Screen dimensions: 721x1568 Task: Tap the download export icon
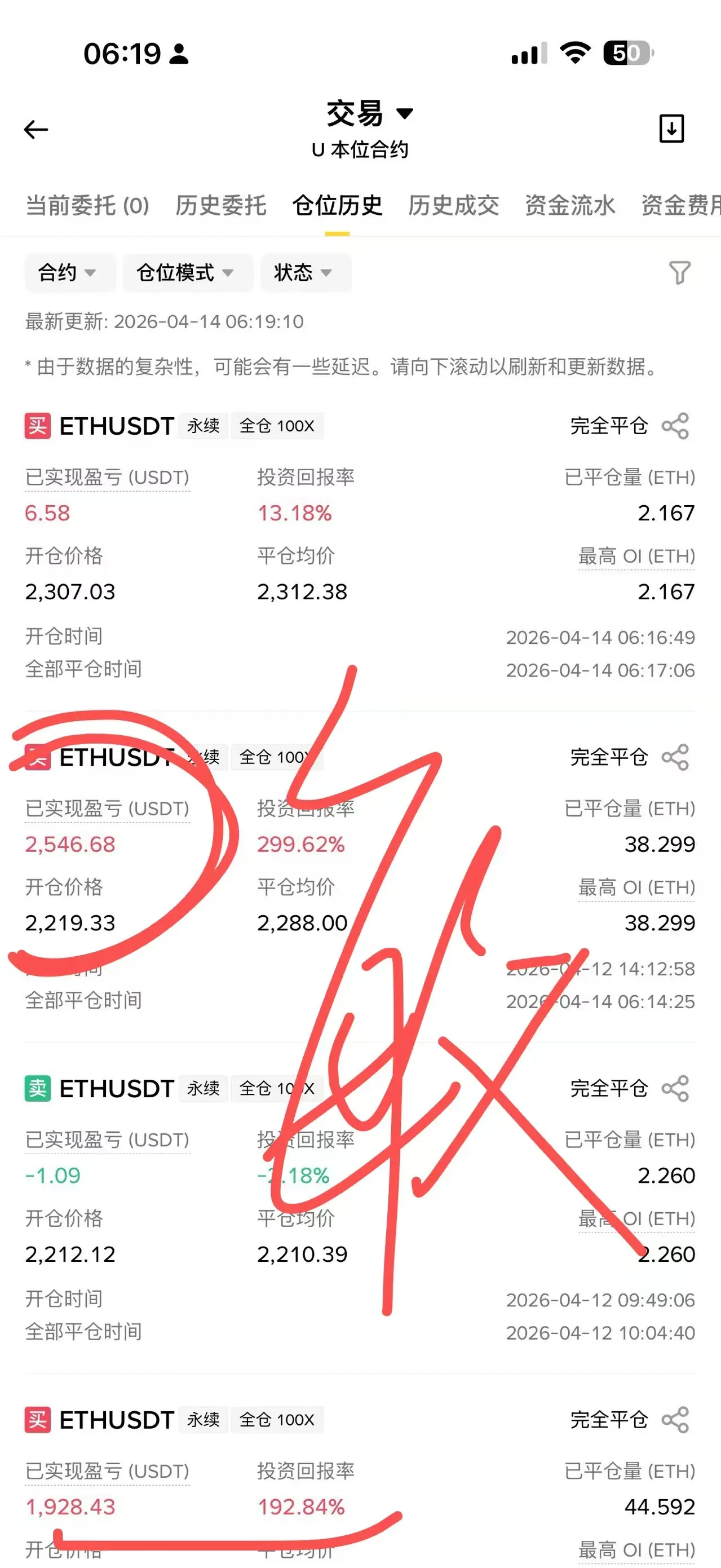pos(672,129)
